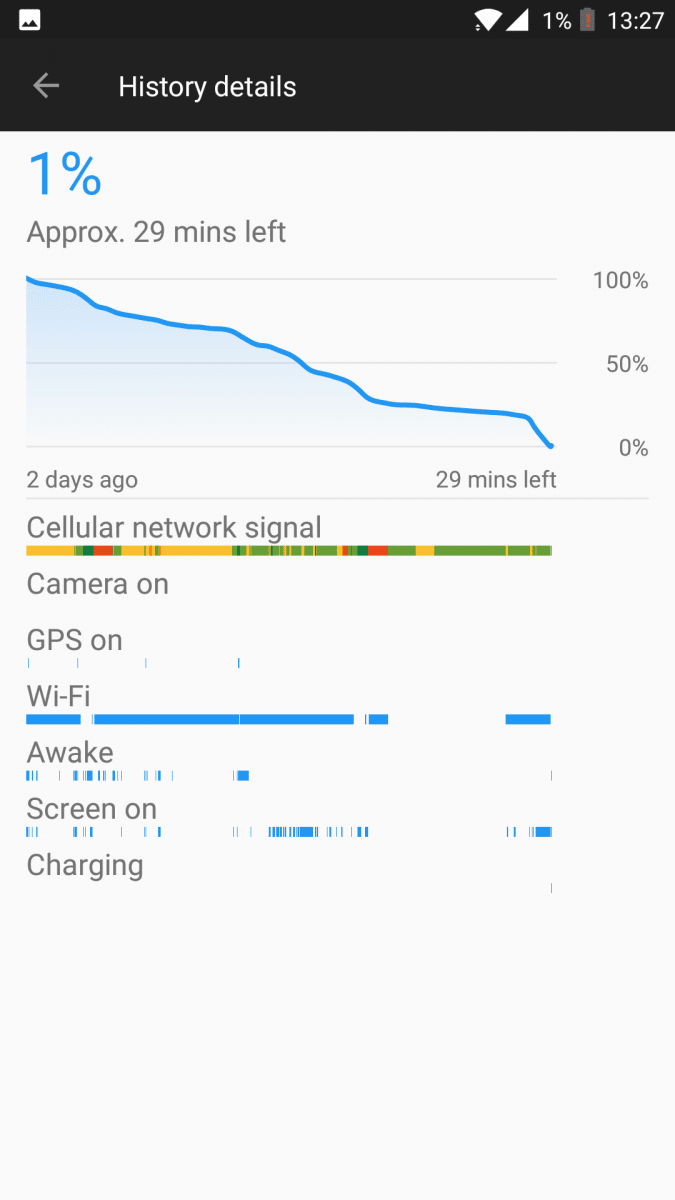Go back from History details
Viewport: 675px width, 1200px height.
tap(46, 86)
